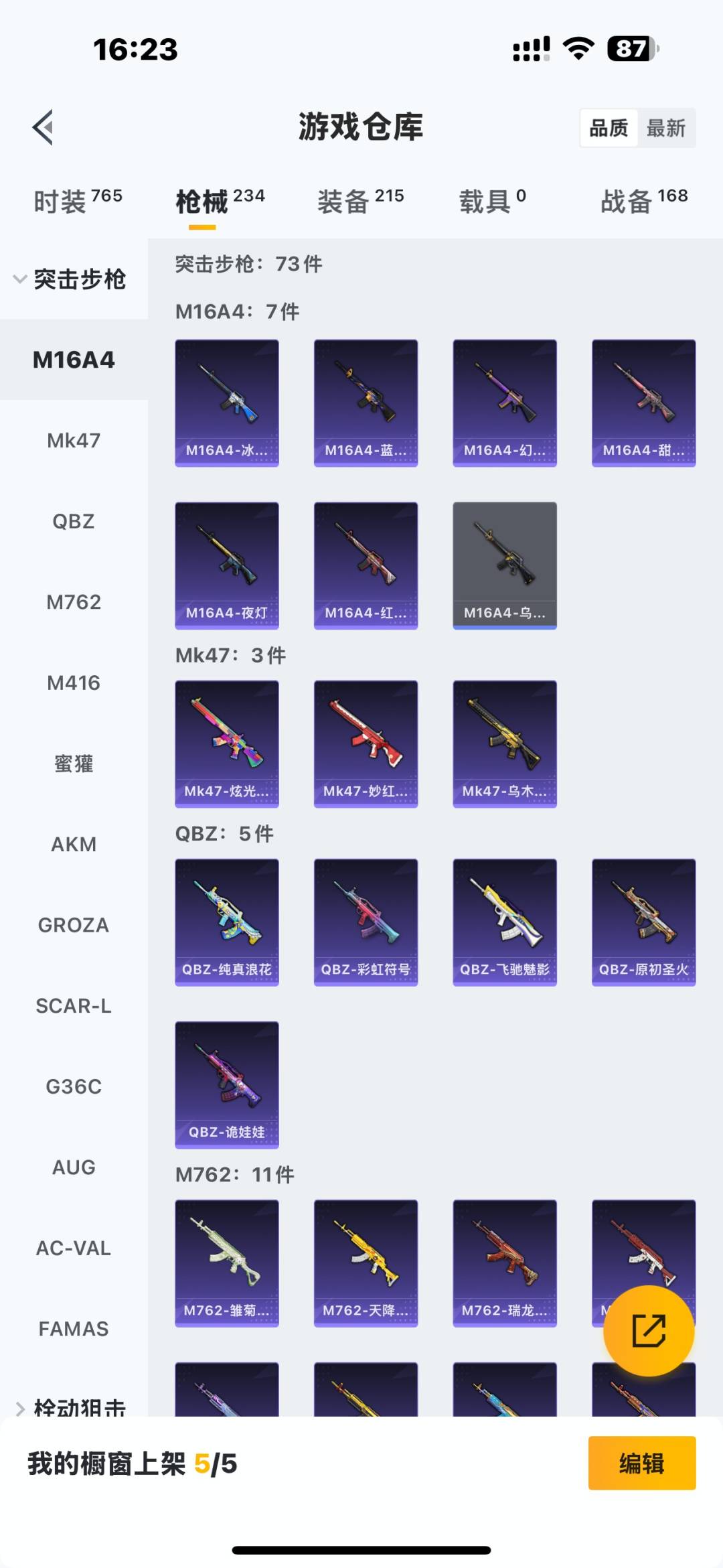Image resolution: width=723 pixels, height=1568 pixels.
Task: Tap the 编辑 button for showcase
Action: tap(641, 1464)
